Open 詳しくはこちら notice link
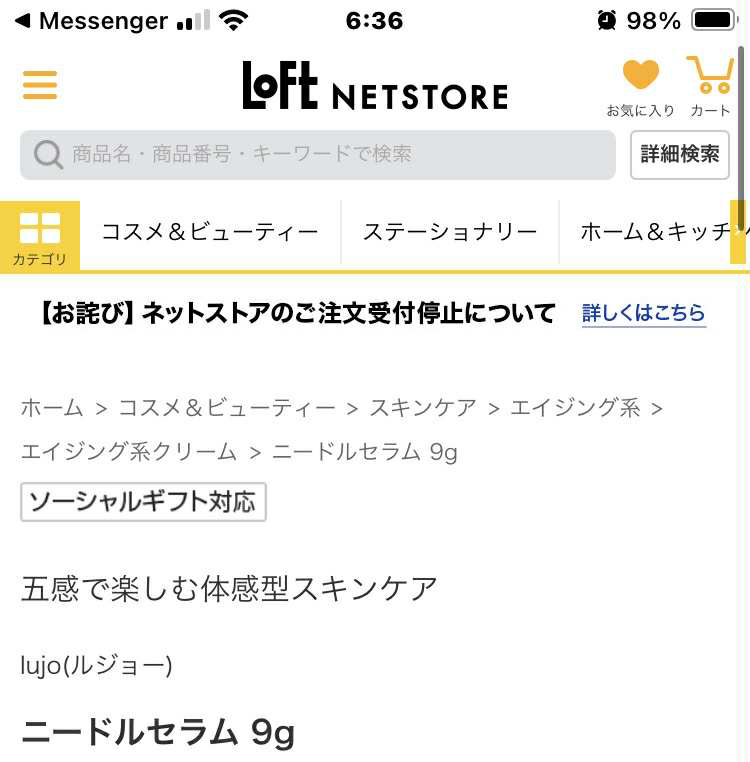The image size is (750, 762). tap(644, 313)
